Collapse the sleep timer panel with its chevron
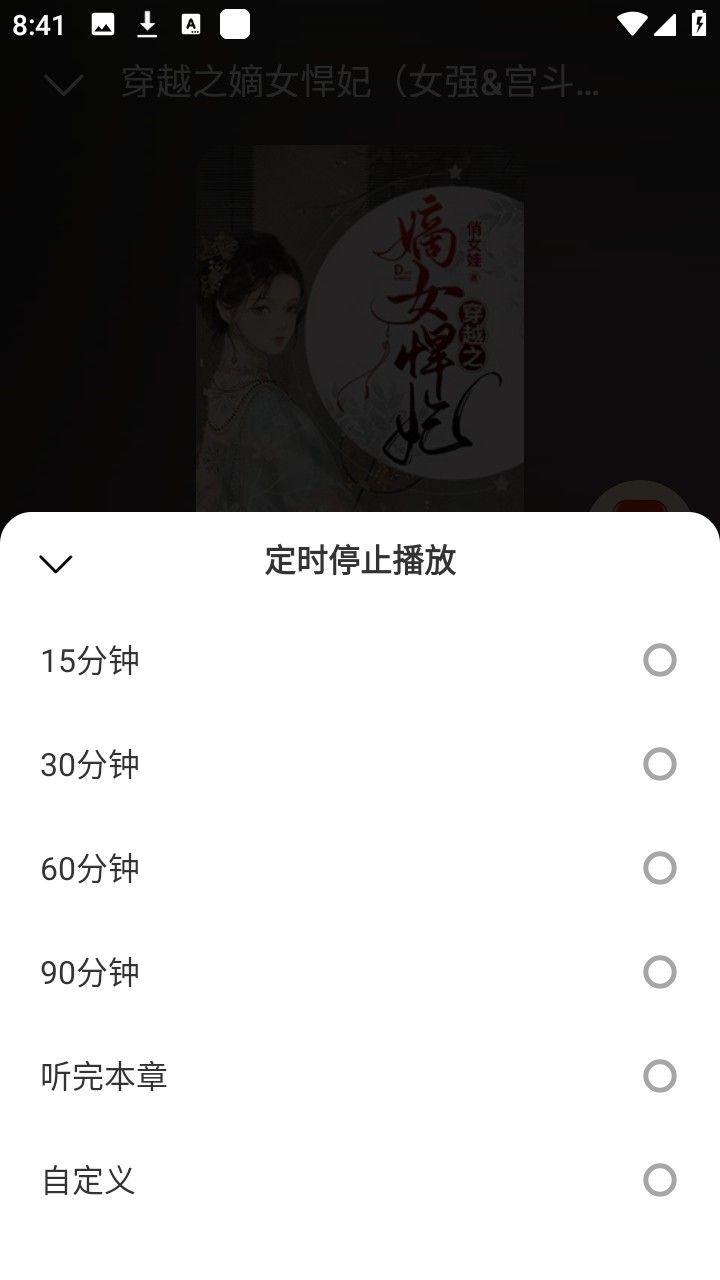The image size is (720, 1280). (55, 563)
